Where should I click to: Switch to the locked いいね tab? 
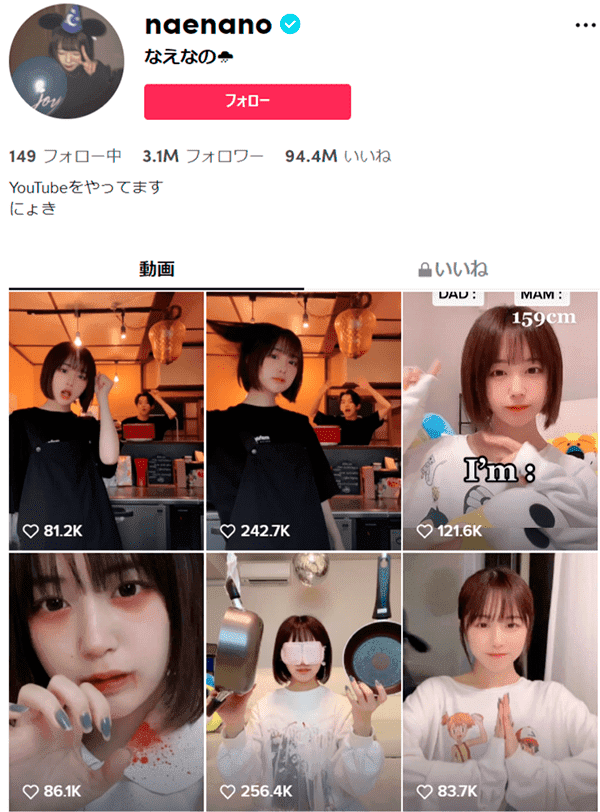453,269
